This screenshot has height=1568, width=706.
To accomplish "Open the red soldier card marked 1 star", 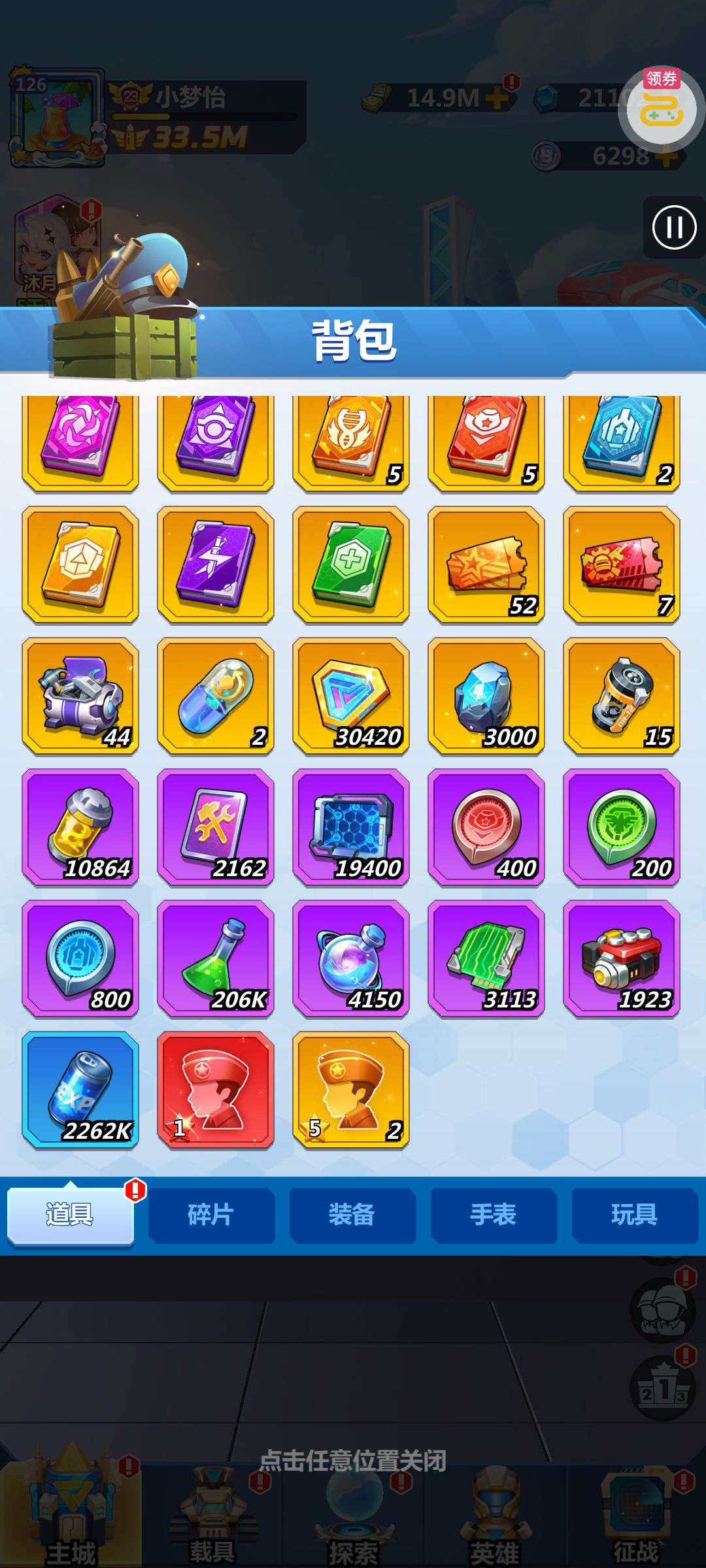I will click(216, 1090).
